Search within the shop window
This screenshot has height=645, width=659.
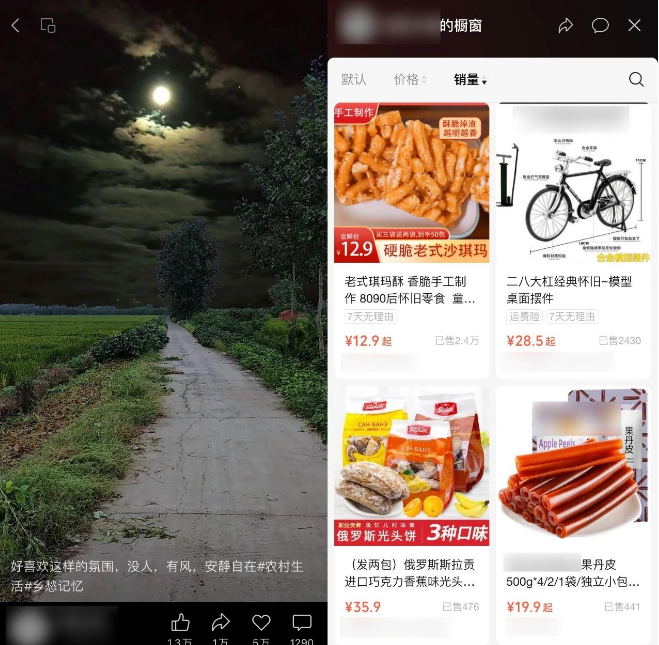(x=636, y=80)
